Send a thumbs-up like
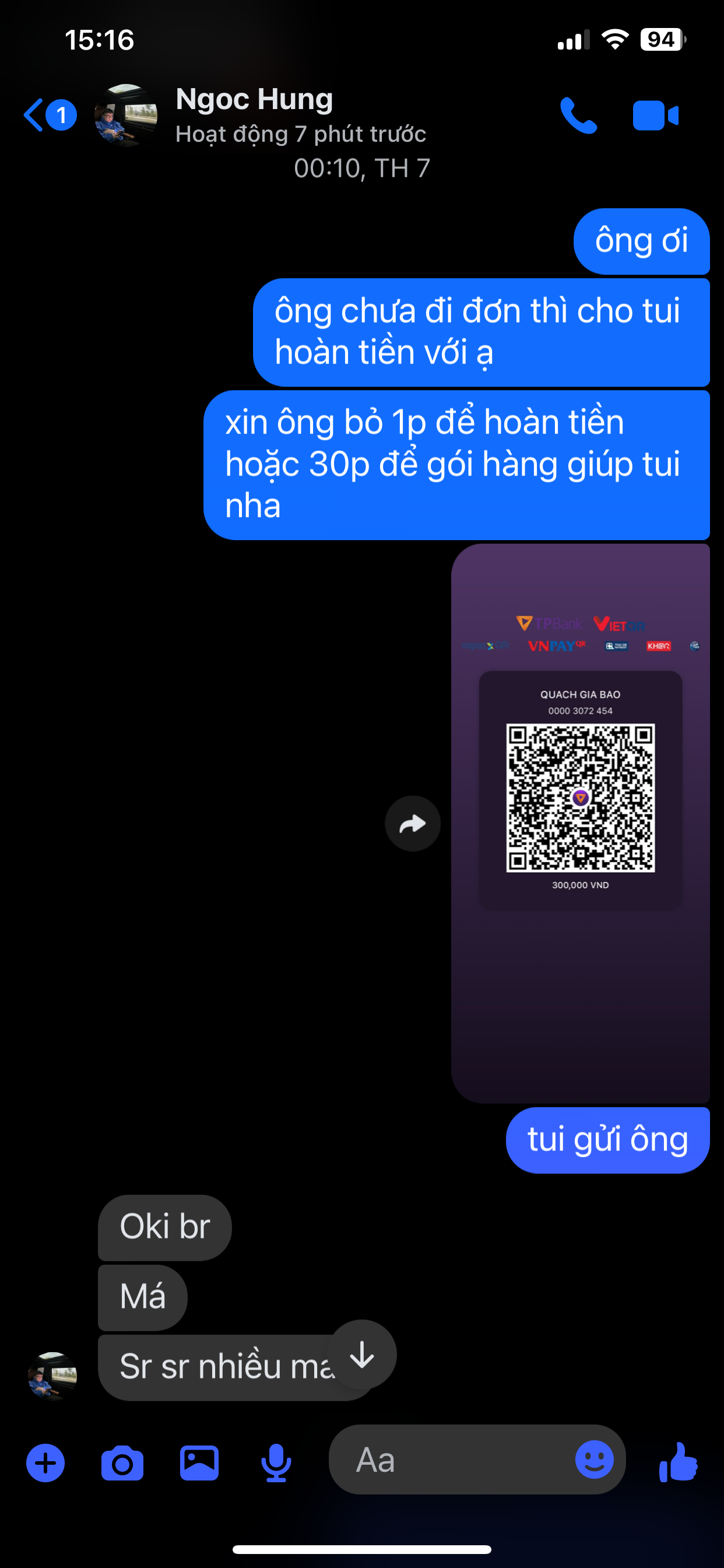 [x=679, y=1462]
